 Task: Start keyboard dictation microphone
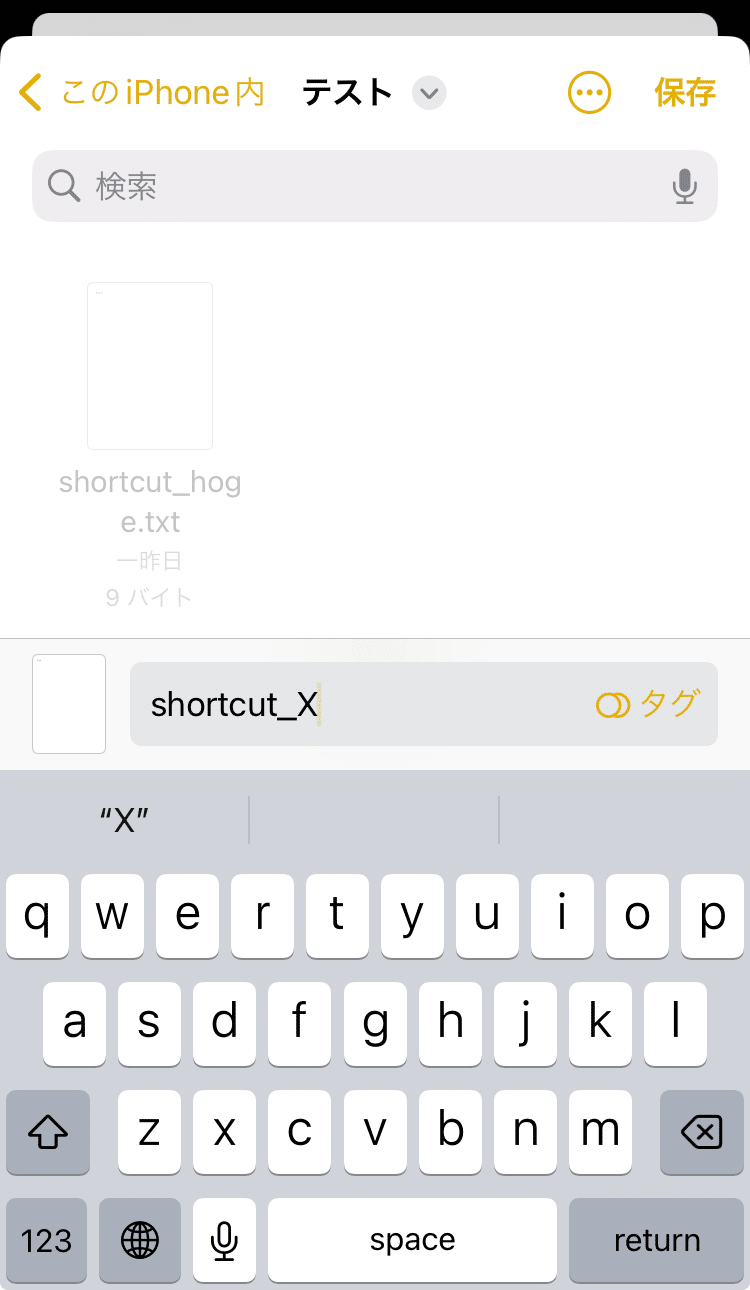click(224, 1241)
